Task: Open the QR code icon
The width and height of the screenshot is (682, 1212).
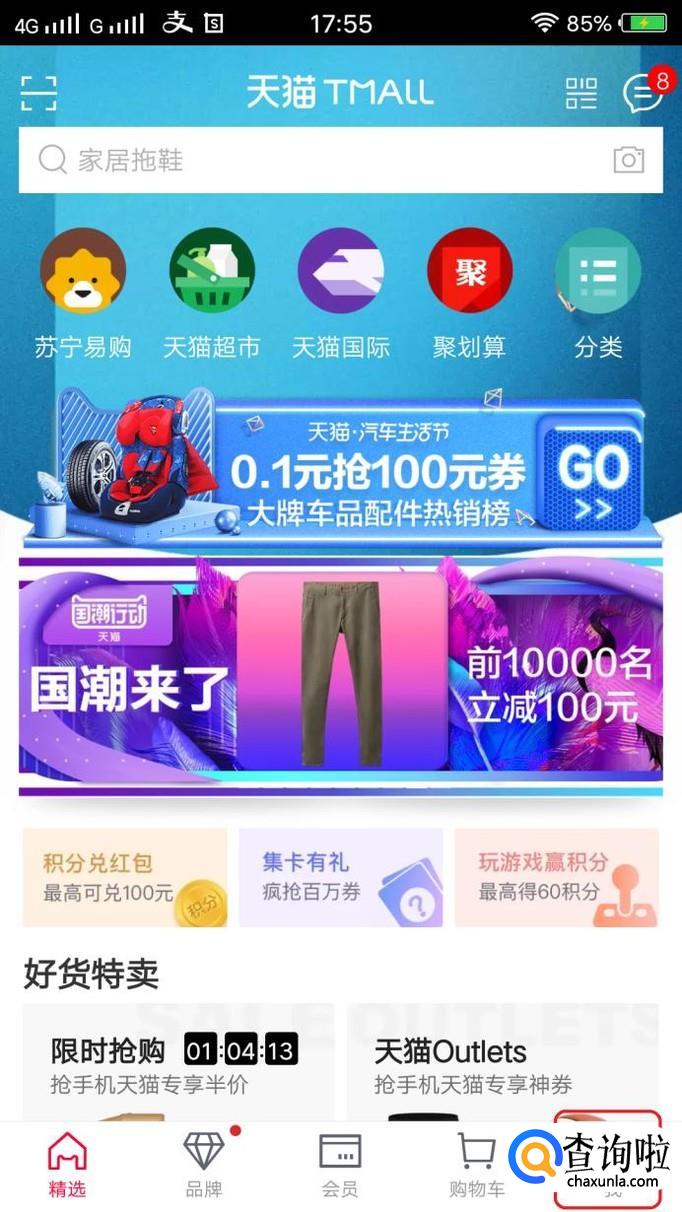Action: point(581,93)
